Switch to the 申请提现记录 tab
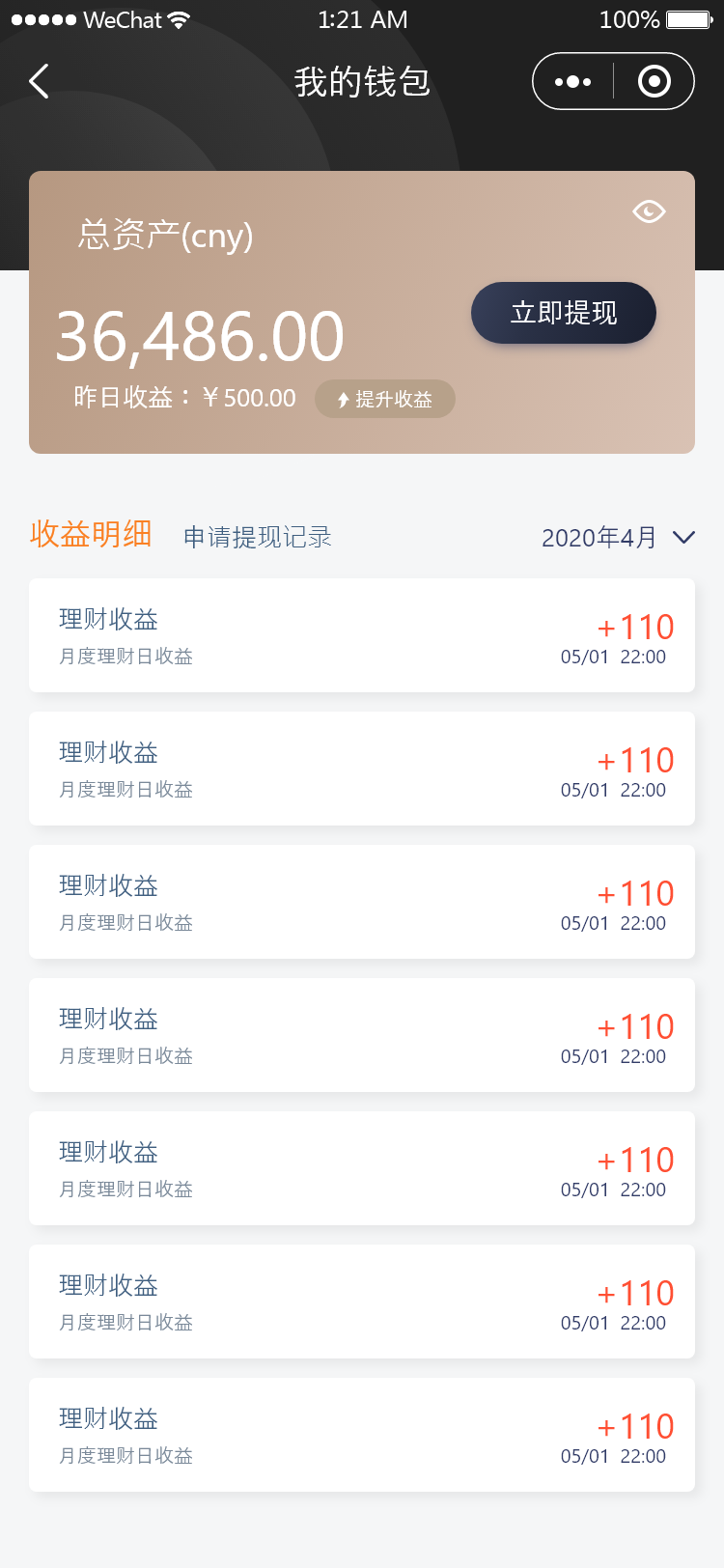724x1568 pixels. [x=258, y=537]
